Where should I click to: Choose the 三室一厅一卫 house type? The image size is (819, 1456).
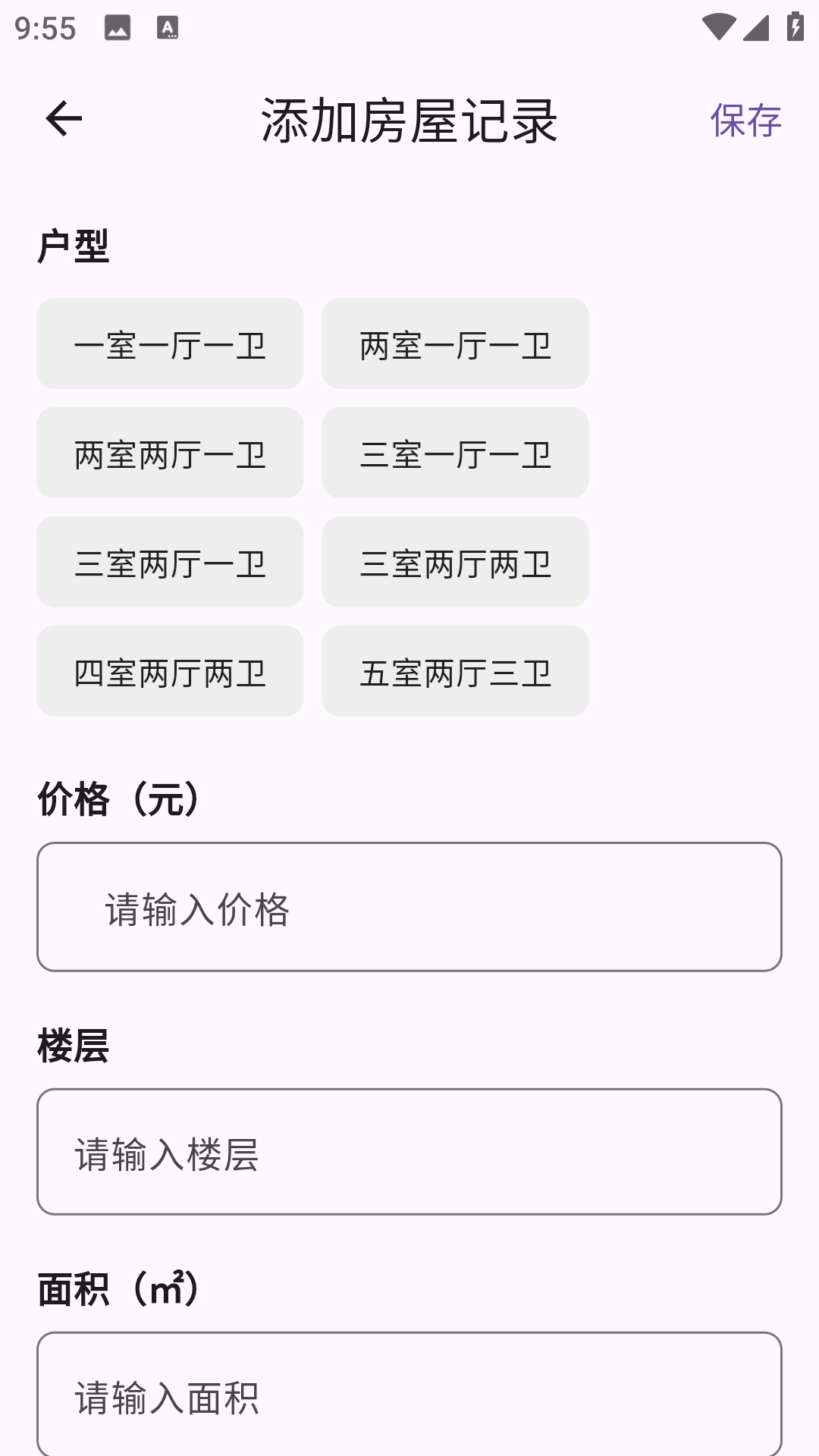(455, 453)
